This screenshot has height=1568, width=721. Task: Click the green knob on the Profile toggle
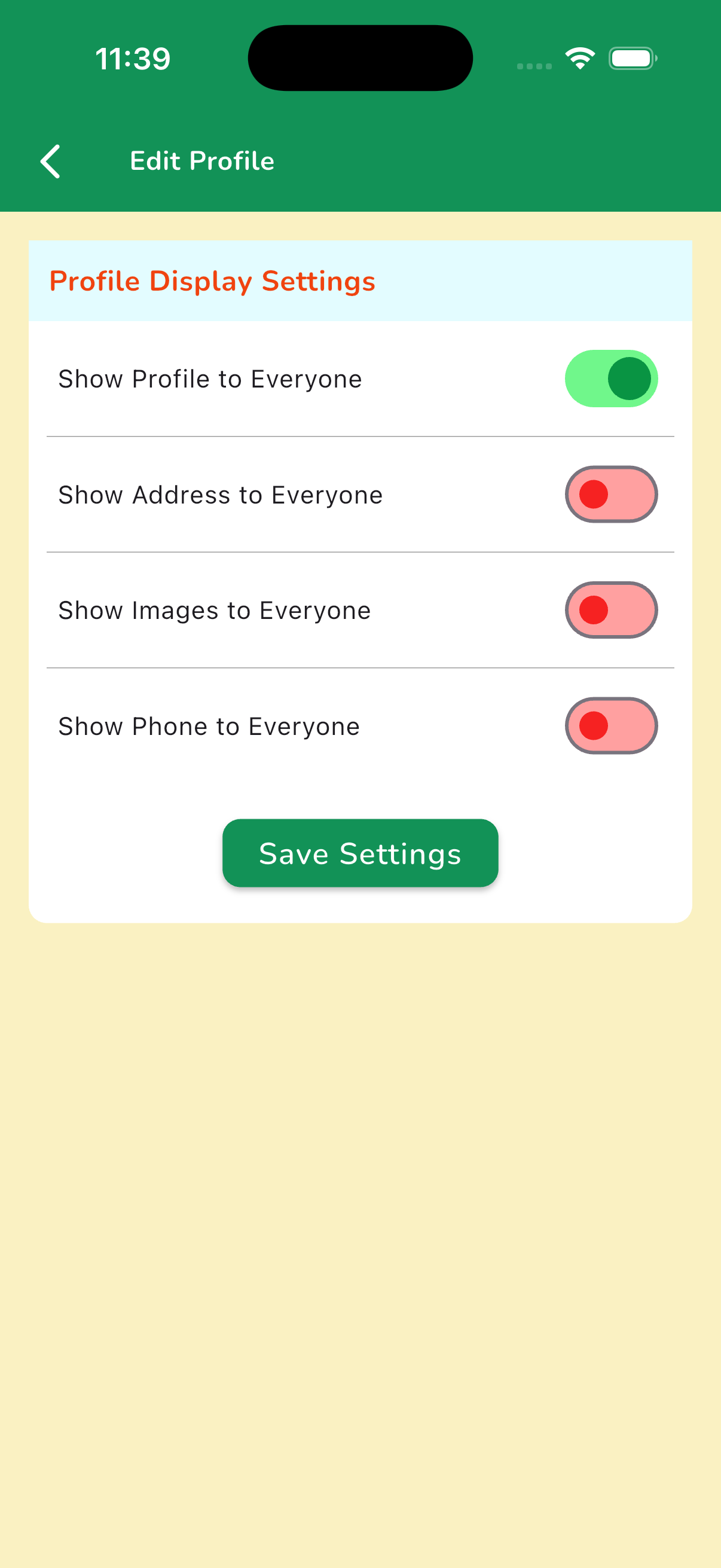pos(630,378)
